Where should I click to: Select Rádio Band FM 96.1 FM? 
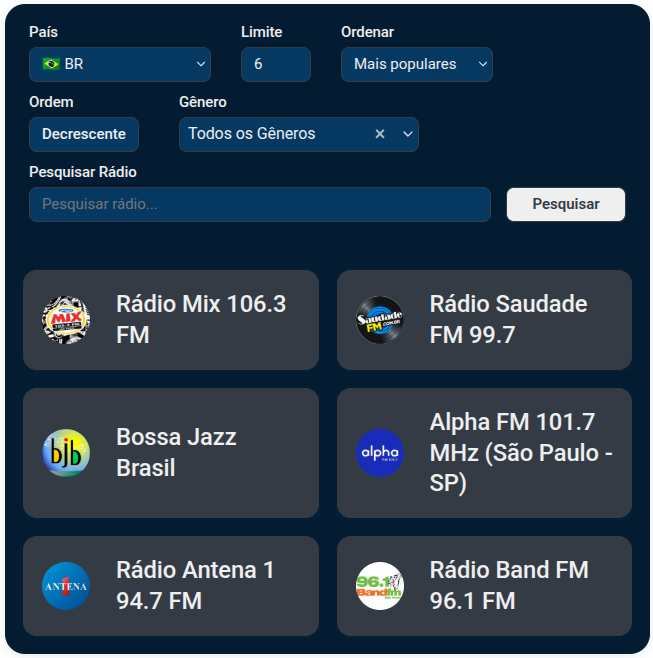(484, 586)
